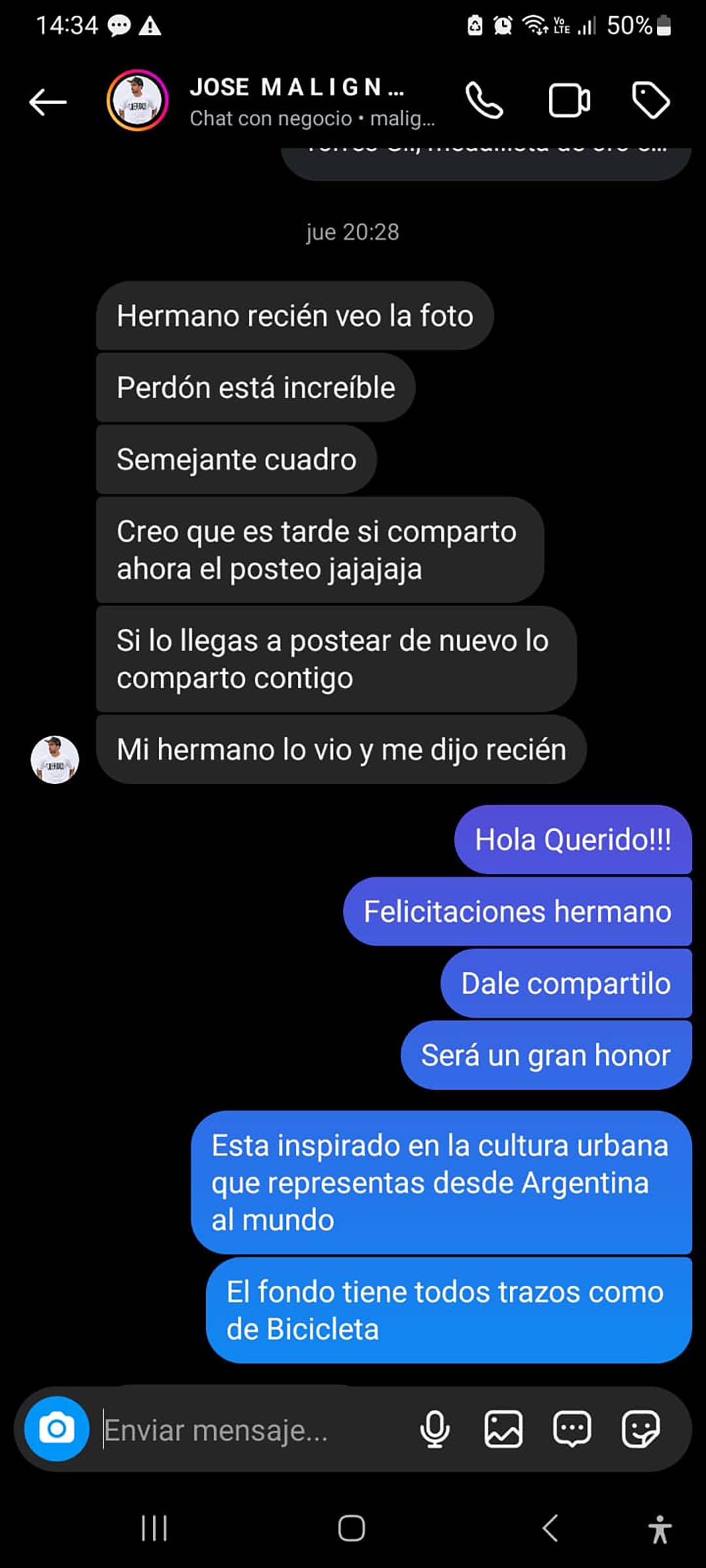706x1568 pixels.
Task: Open the sticker picker
Action: click(x=641, y=1429)
